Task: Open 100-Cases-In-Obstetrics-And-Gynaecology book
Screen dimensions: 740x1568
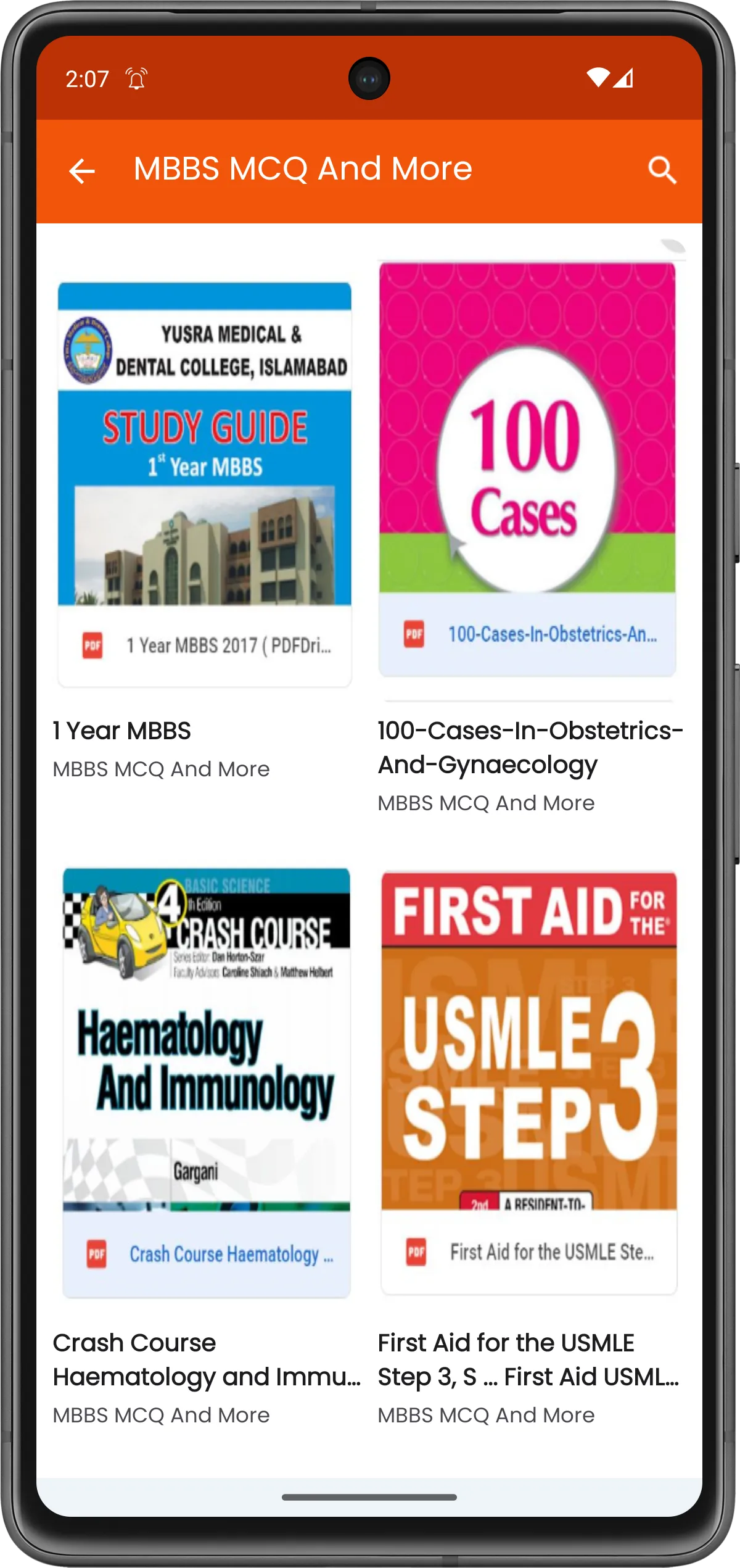Action: click(527, 470)
